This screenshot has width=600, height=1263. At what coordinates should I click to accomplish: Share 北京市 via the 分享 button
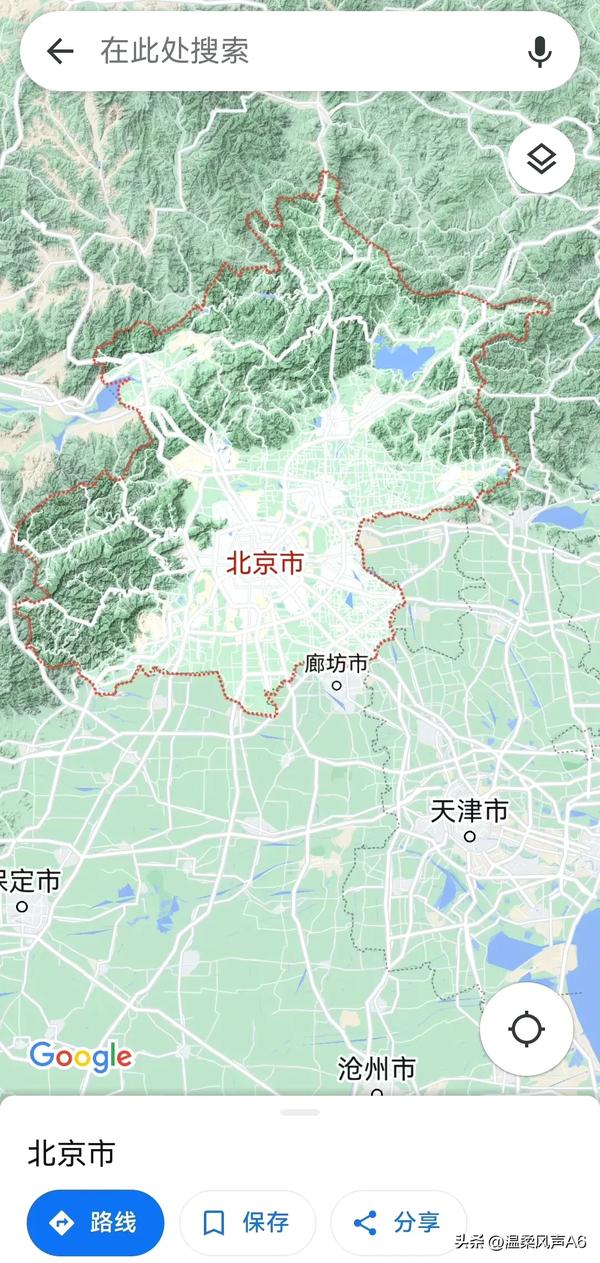(x=398, y=1222)
